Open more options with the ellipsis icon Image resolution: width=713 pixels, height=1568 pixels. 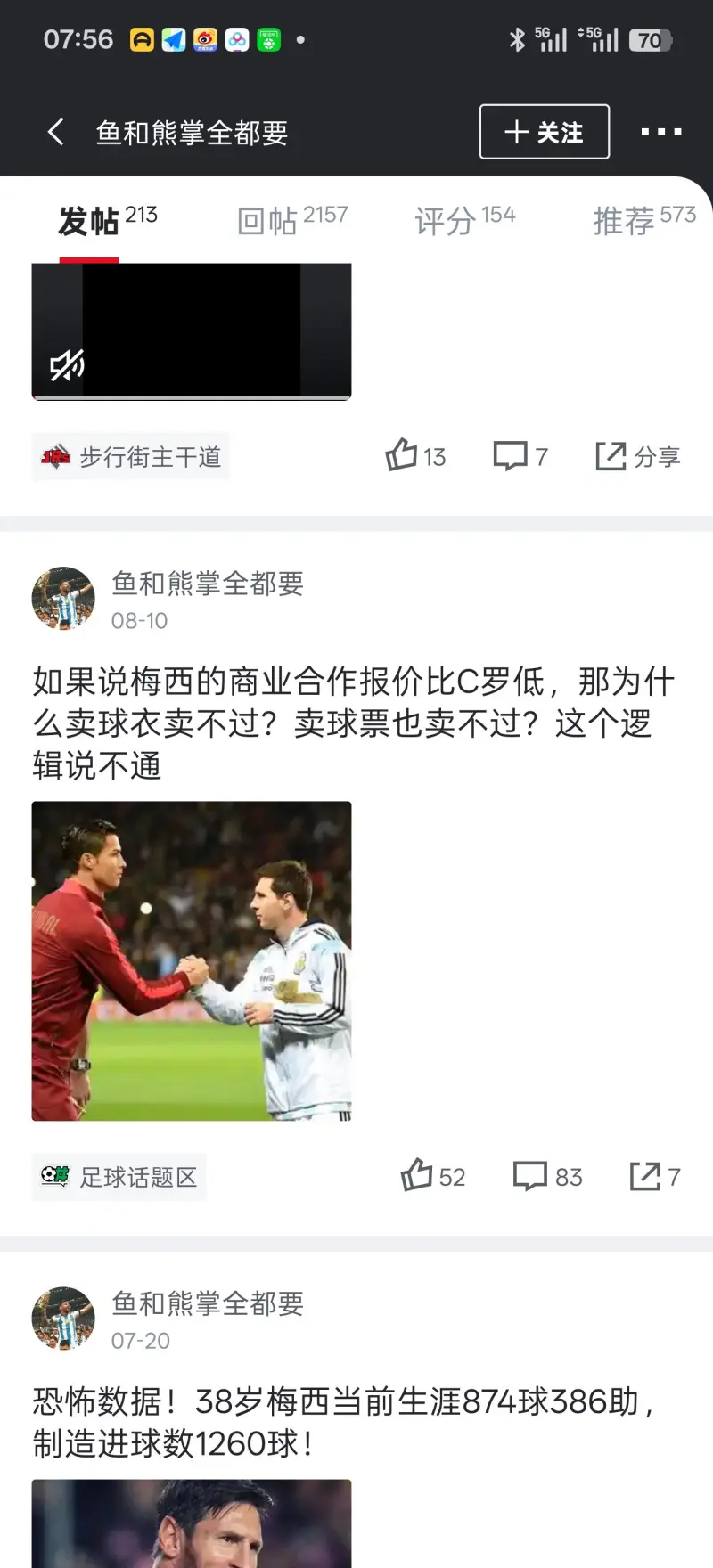point(661,132)
